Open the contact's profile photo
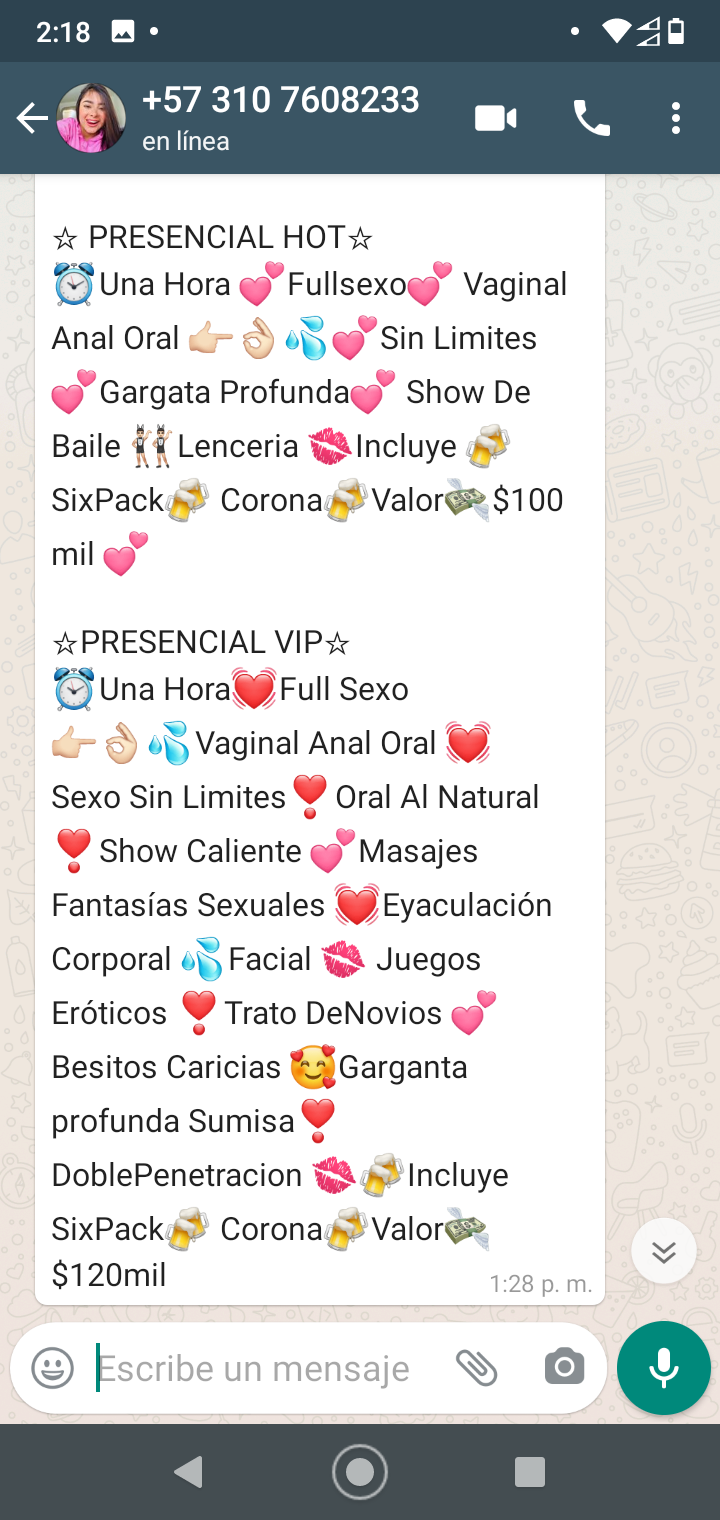The width and height of the screenshot is (720, 1520). [x=92, y=119]
